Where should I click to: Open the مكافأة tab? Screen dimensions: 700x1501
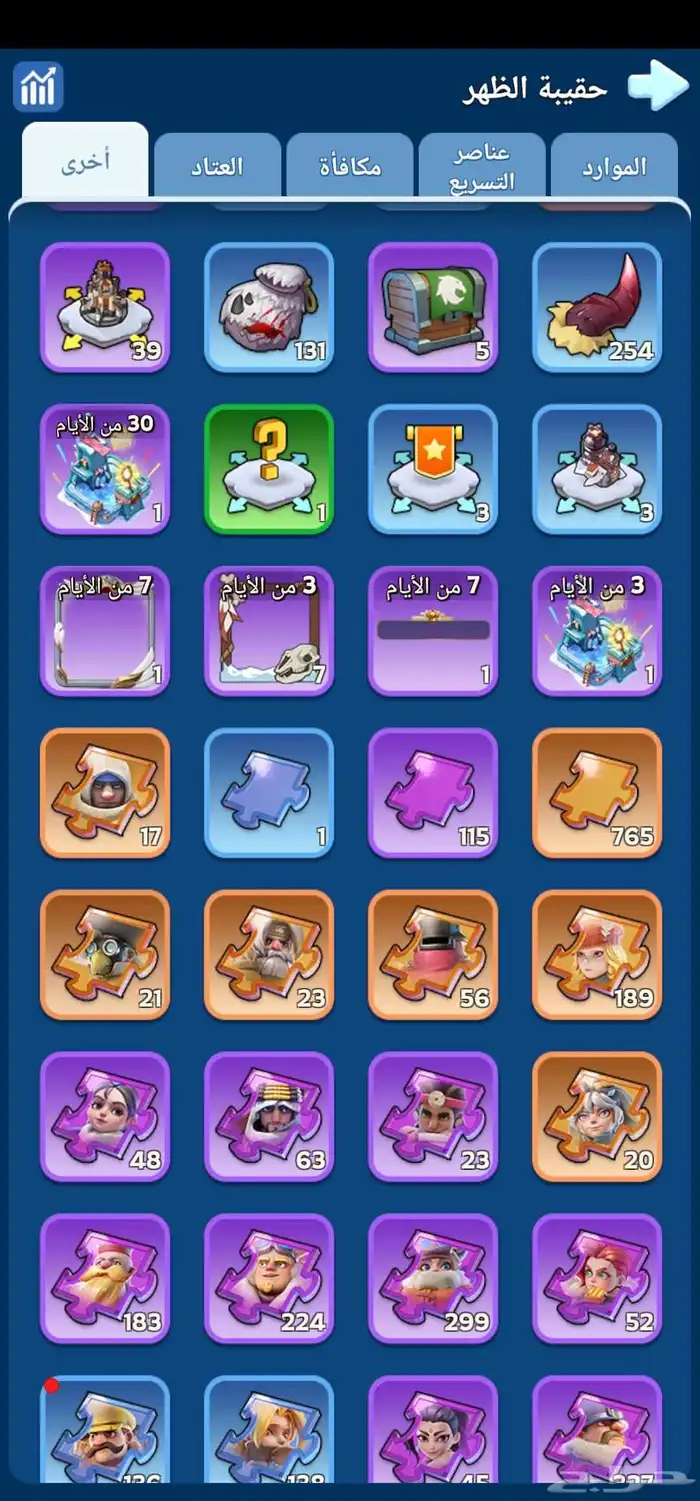point(350,166)
